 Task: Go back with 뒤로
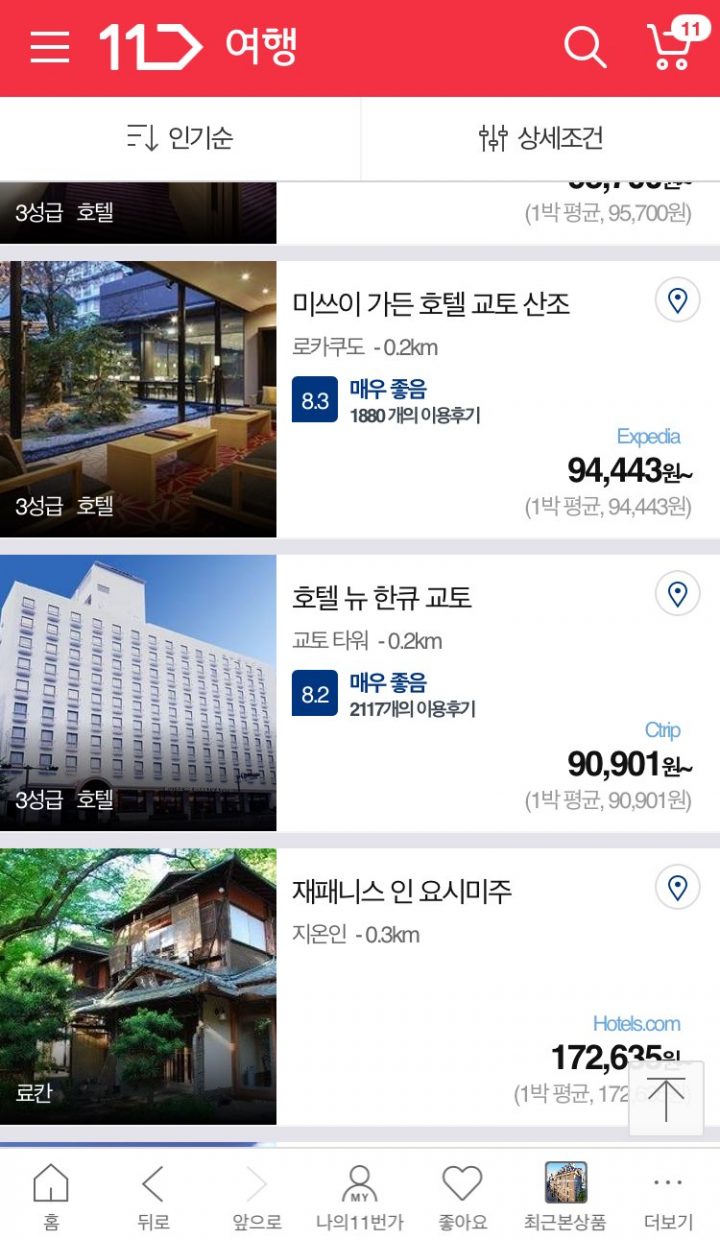153,1195
